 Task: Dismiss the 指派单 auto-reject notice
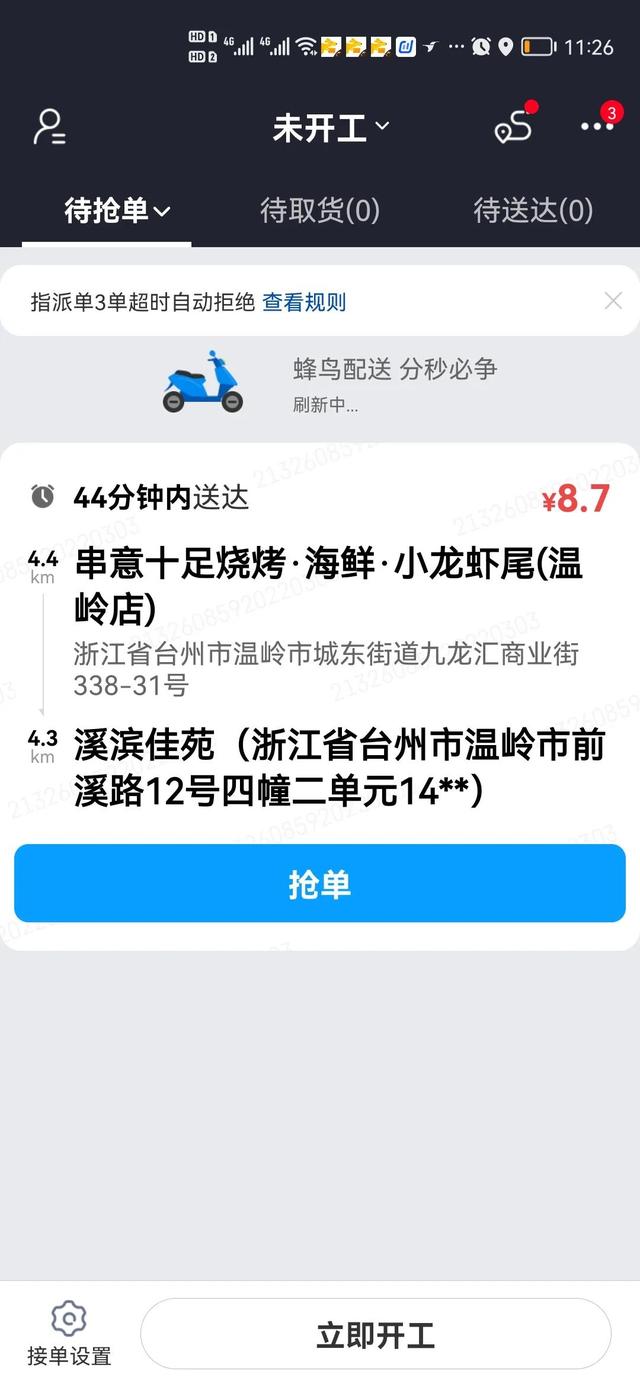click(613, 301)
